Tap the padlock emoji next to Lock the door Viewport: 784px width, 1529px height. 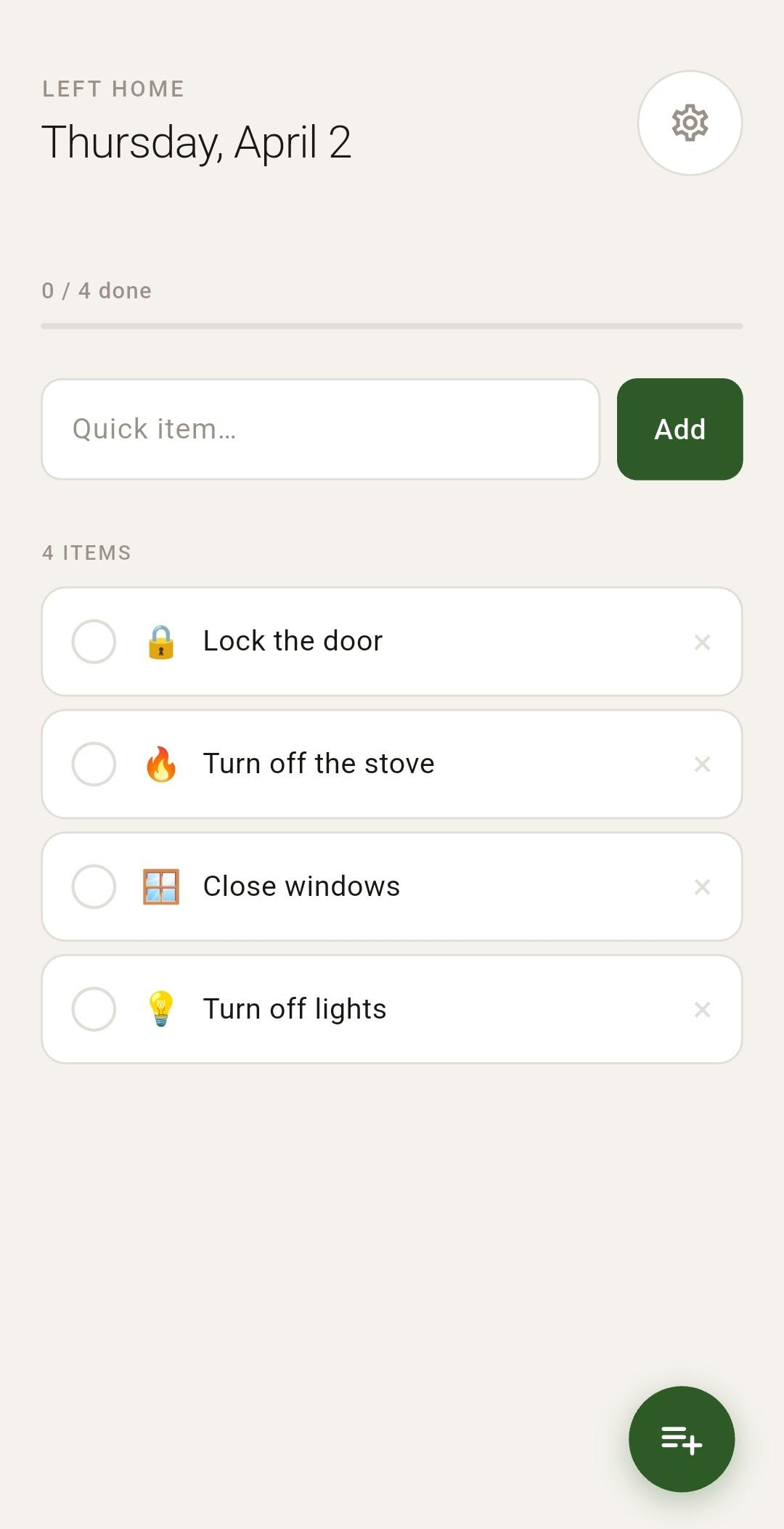tap(161, 642)
